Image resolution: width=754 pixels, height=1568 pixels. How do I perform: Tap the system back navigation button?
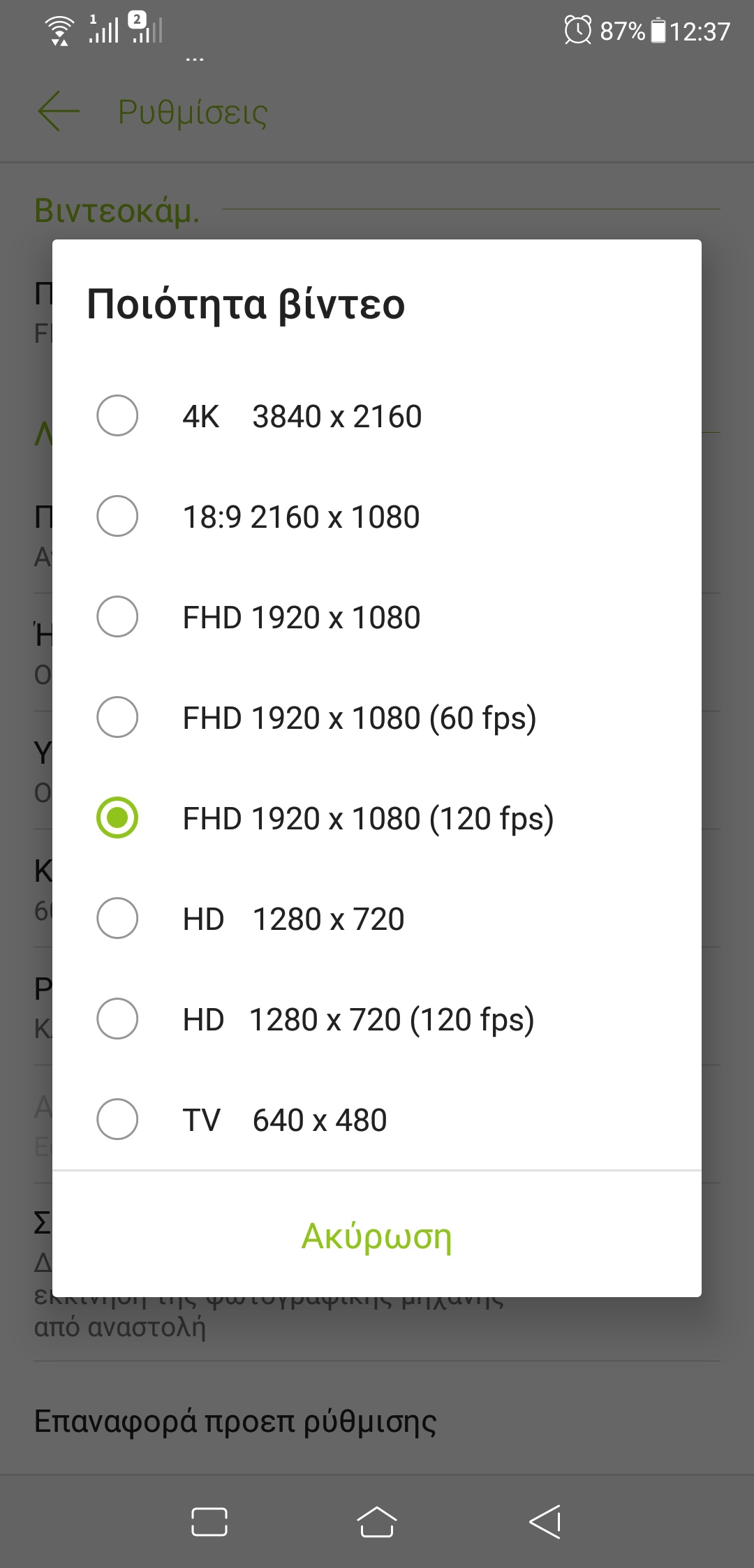pyautogui.click(x=545, y=1522)
